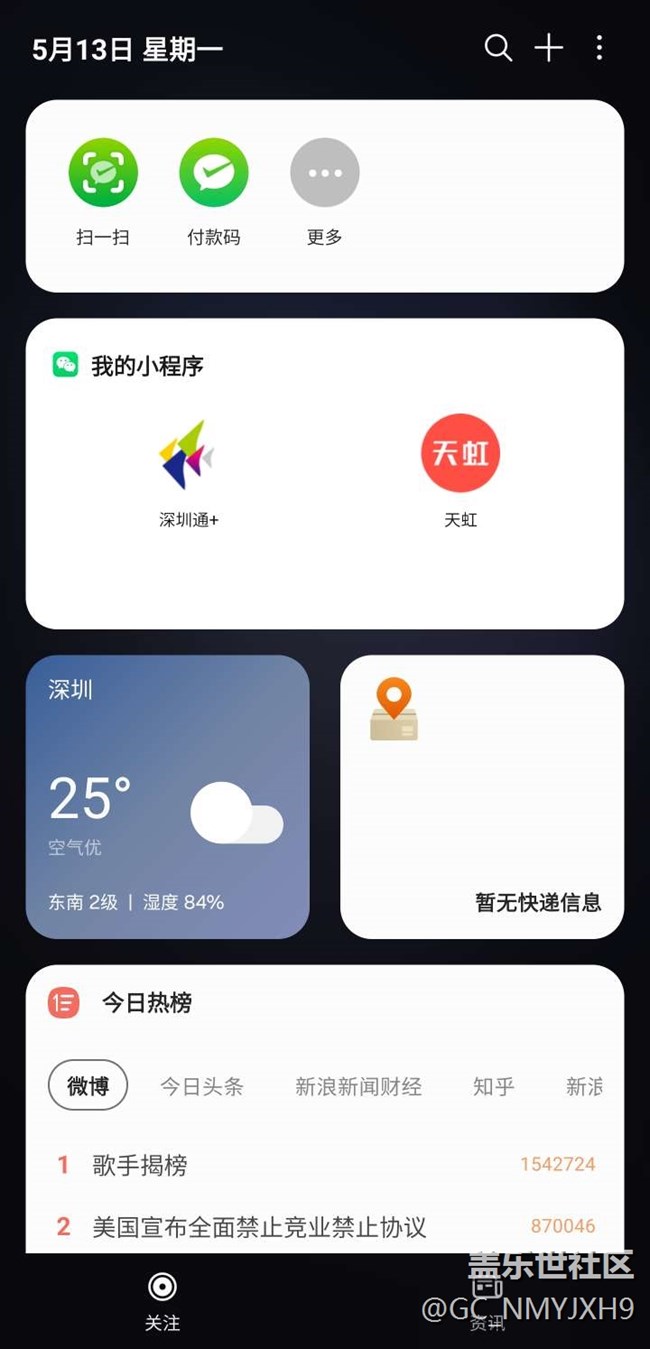This screenshot has height=1349, width=650.
Task: Open hot topic 美国宣布全面禁止竞业禁止协议
Action: [x=325, y=1227]
